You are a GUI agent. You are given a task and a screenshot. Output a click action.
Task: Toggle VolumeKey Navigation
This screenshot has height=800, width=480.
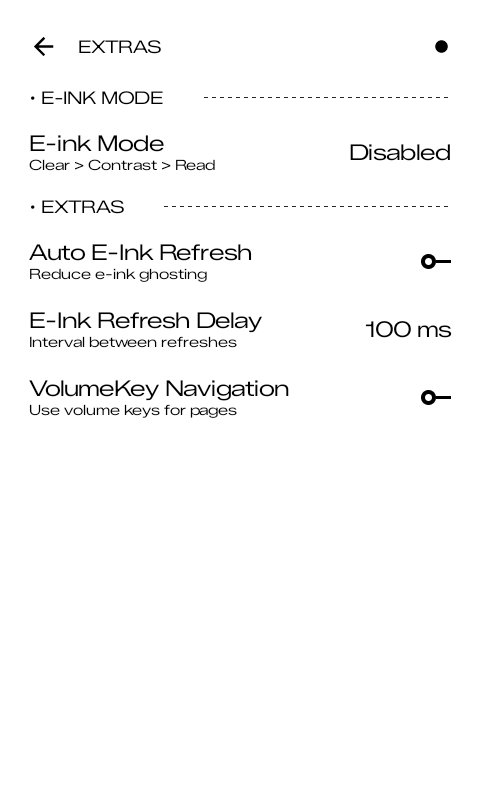coord(436,397)
